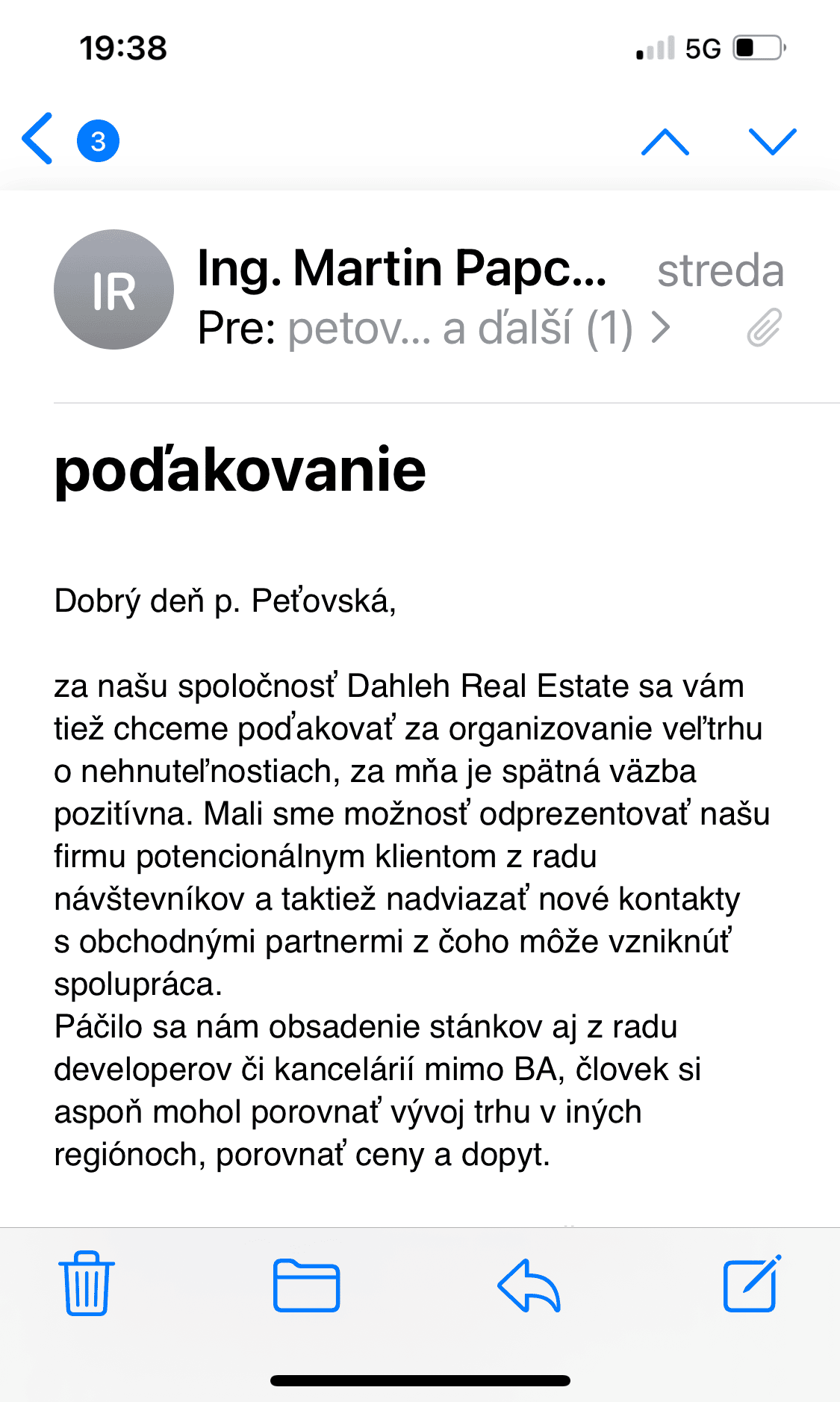This screenshot has width=840, height=1402.
Task: Reply to this email
Action: (x=529, y=1285)
